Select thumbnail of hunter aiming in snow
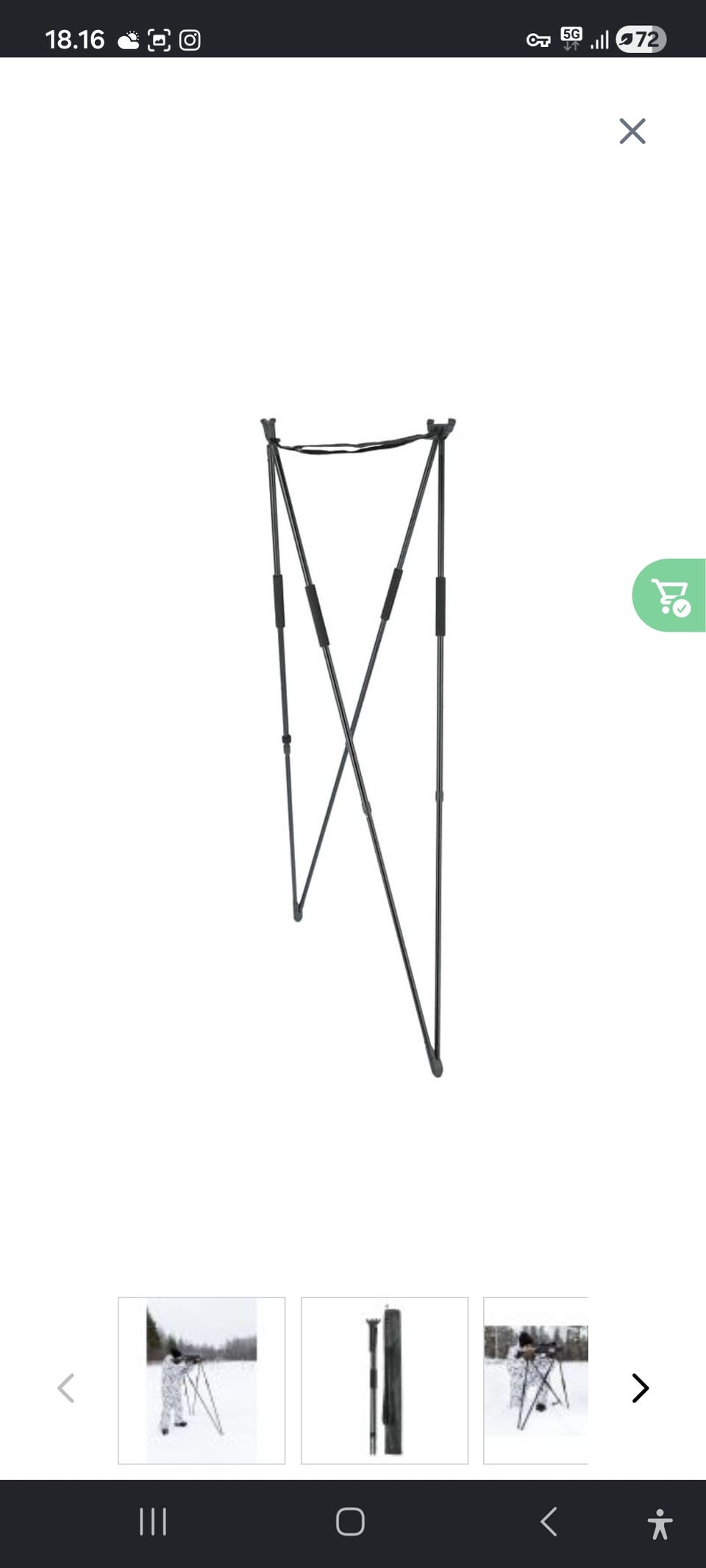 coord(202,1381)
